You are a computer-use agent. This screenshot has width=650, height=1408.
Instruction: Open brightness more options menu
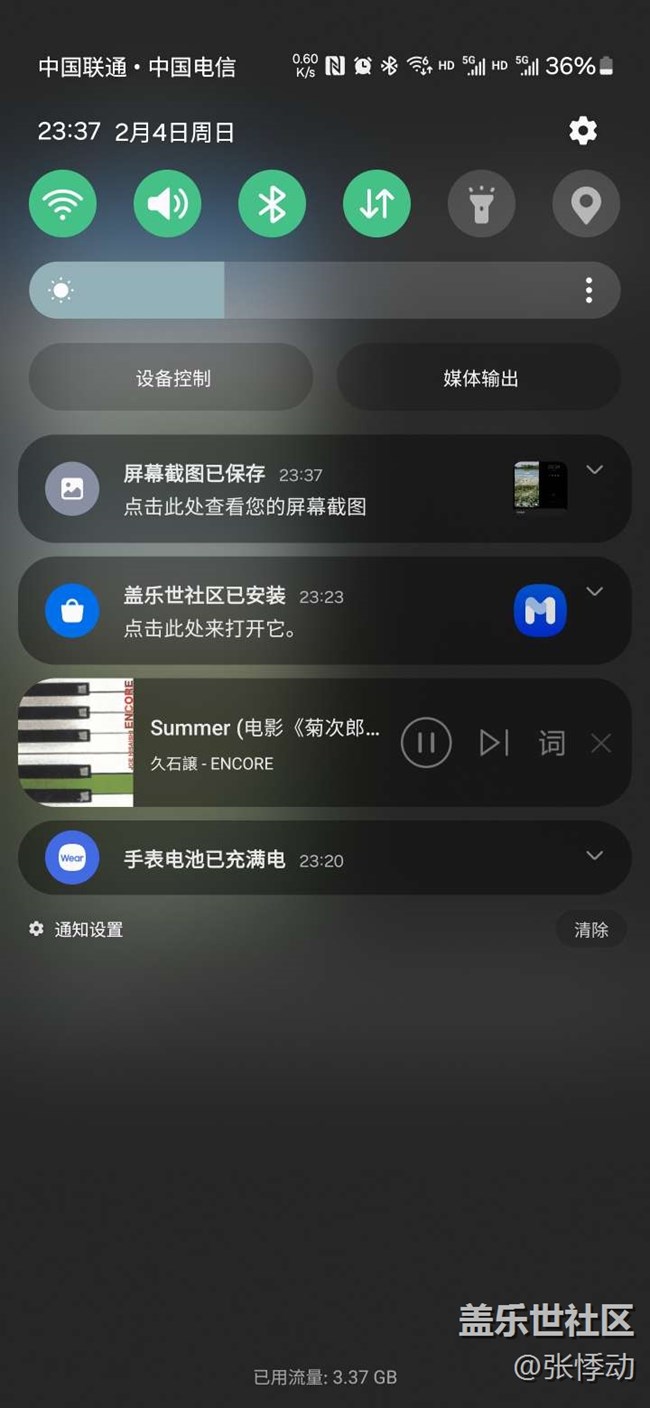(x=589, y=291)
